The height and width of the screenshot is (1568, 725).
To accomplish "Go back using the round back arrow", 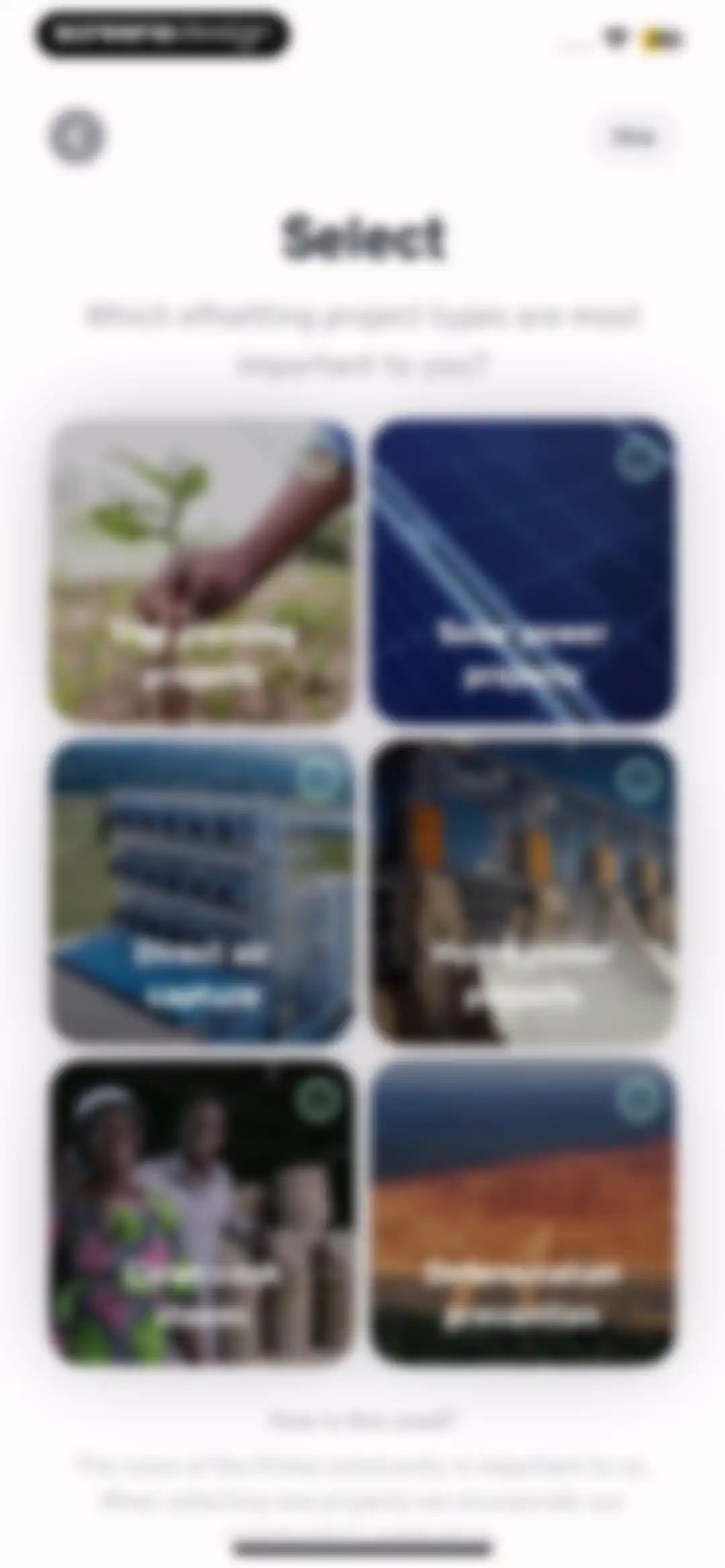I will pos(76,136).
